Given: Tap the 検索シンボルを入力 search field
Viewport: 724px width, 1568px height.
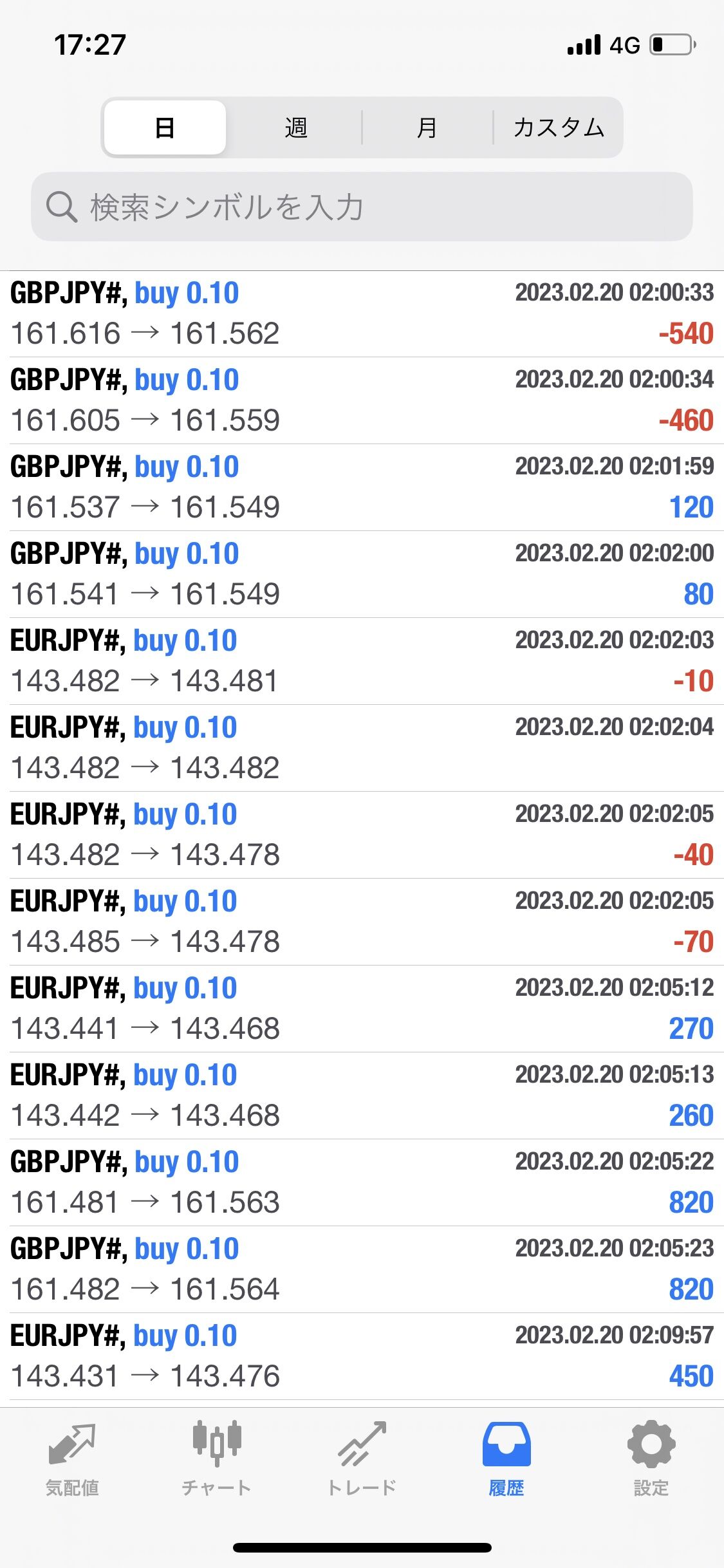Looking at the screenshot, I should tap(362, 207).
